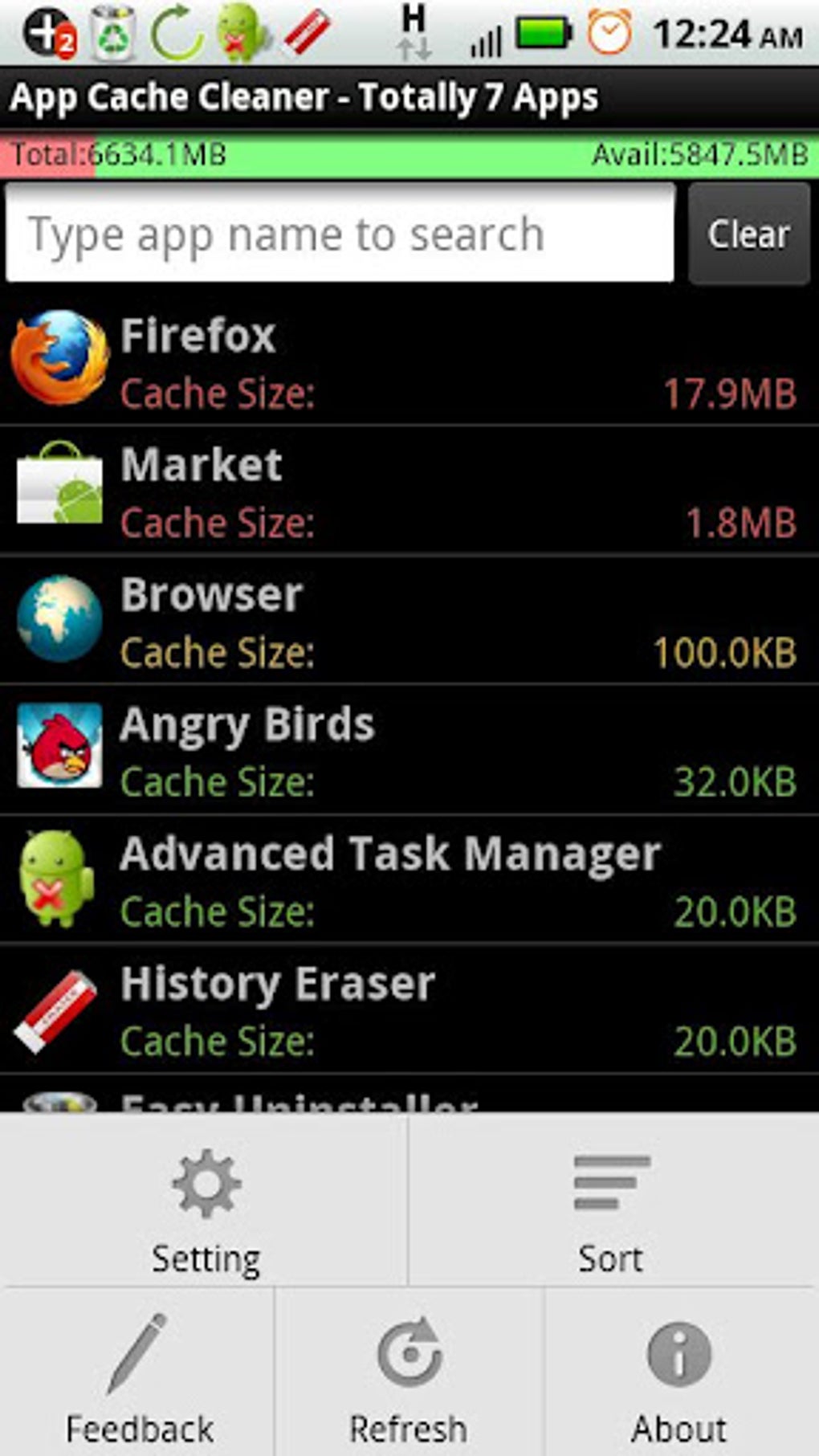Choose the Sort menu option

[x=612, y=1202]
